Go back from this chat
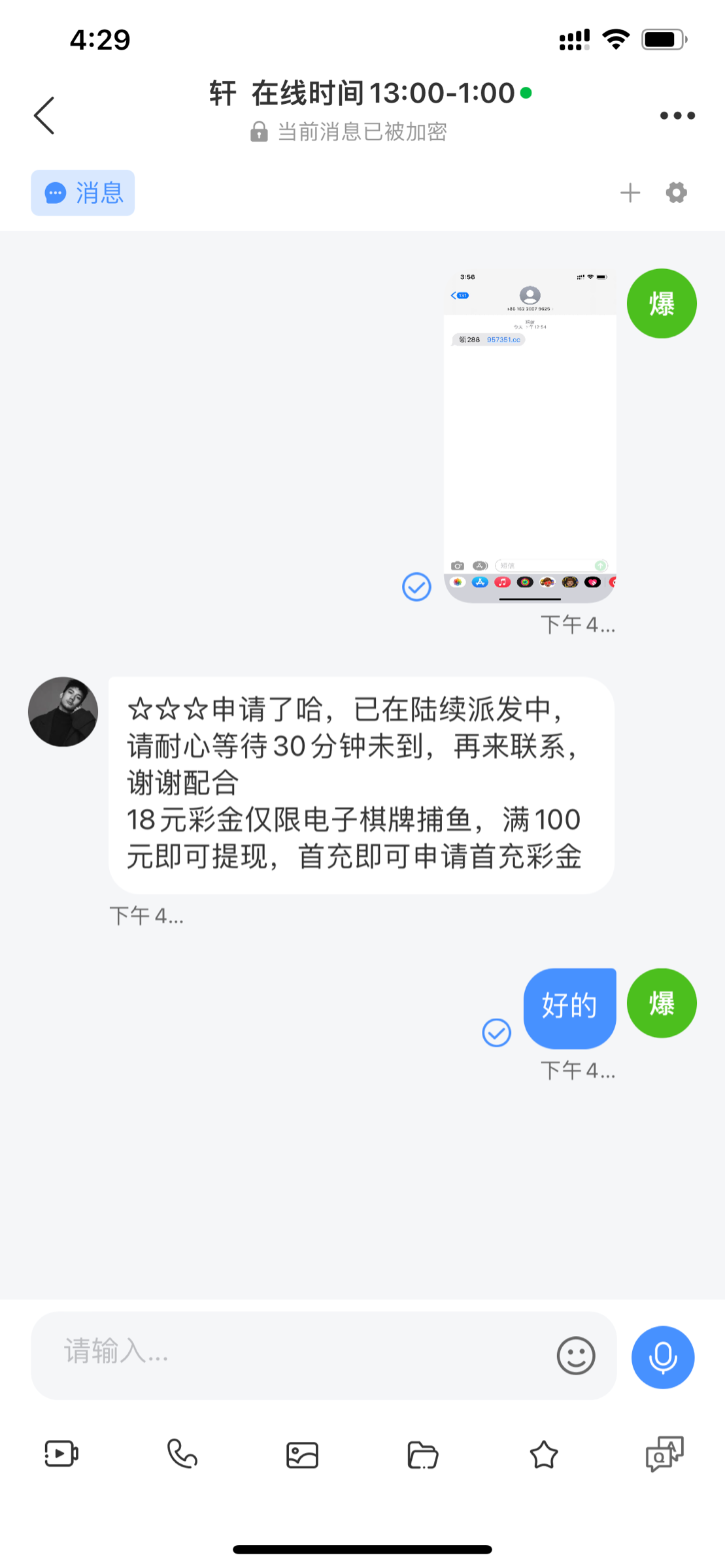Image resolution: width=725 pixels, height=1568 pixels. [44, 116]
